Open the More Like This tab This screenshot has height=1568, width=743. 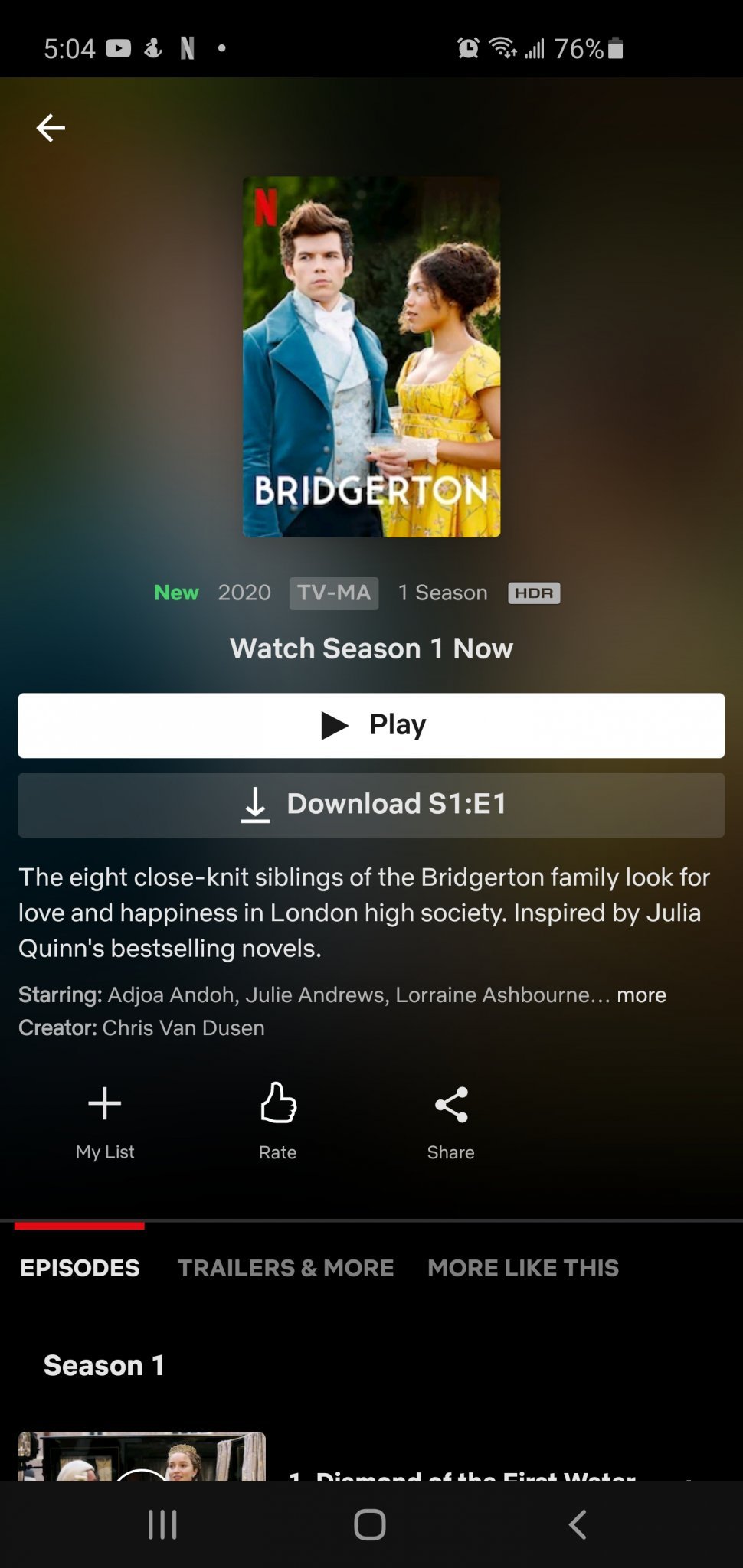click(x=523, y=1268)
